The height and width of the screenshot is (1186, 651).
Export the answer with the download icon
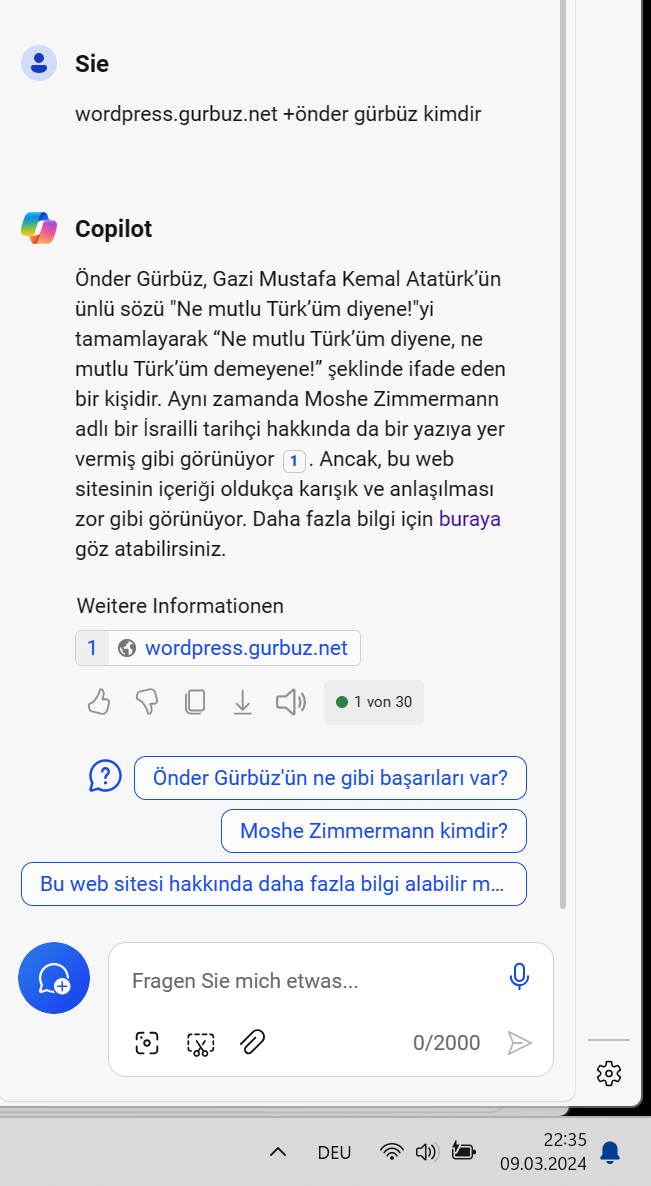[x=242, y=703]
